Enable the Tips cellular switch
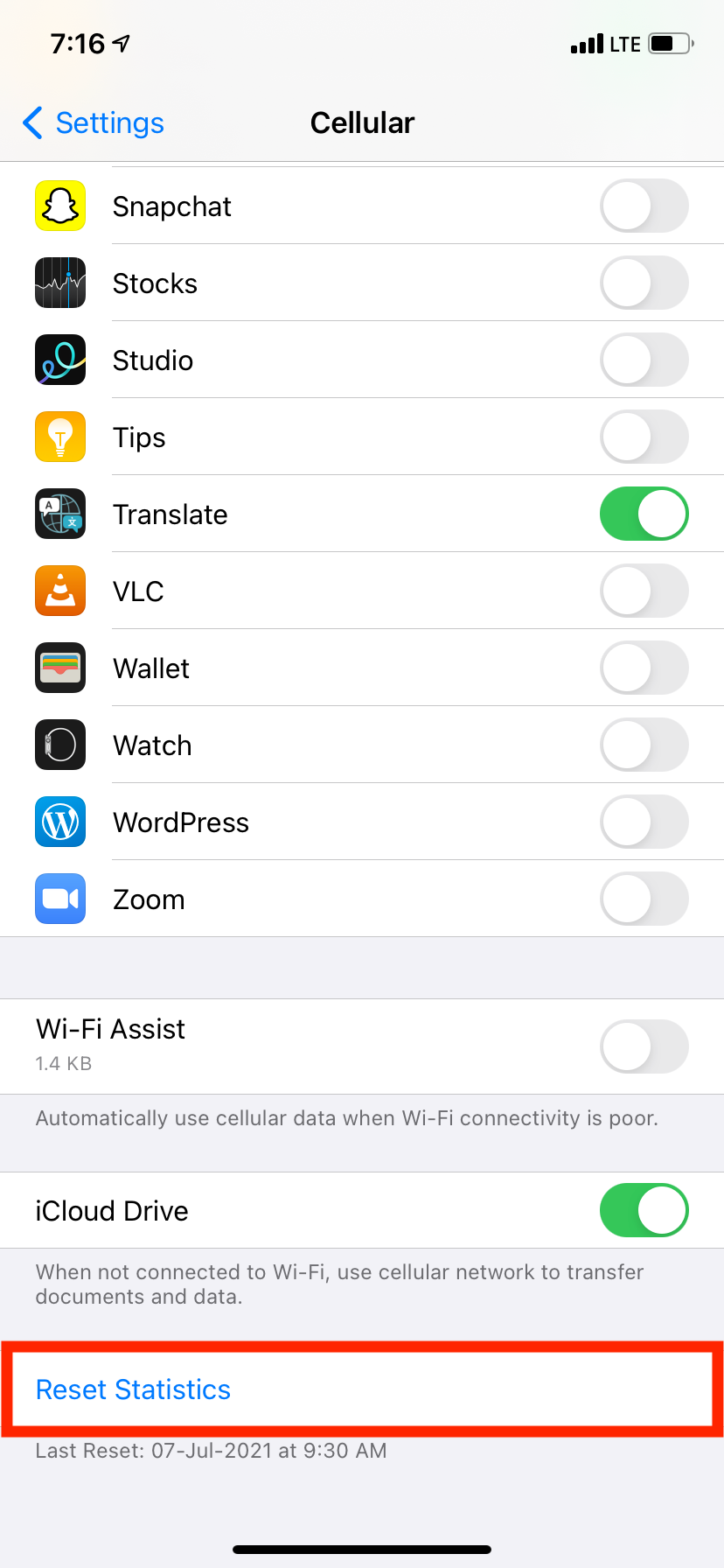Image resolution: width=724 pixels, height=1568 pixels. tap(644, 437)
